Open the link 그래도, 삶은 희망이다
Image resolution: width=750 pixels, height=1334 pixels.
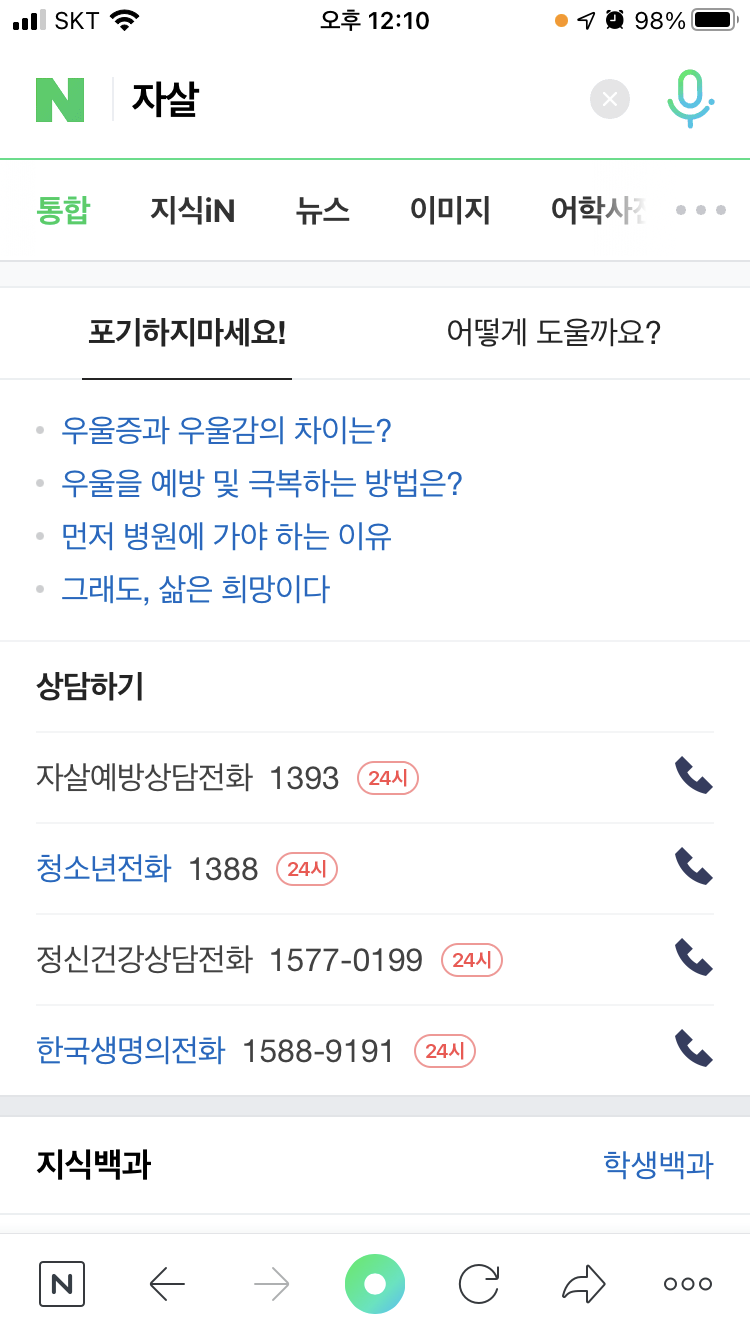tap(195, 589)
